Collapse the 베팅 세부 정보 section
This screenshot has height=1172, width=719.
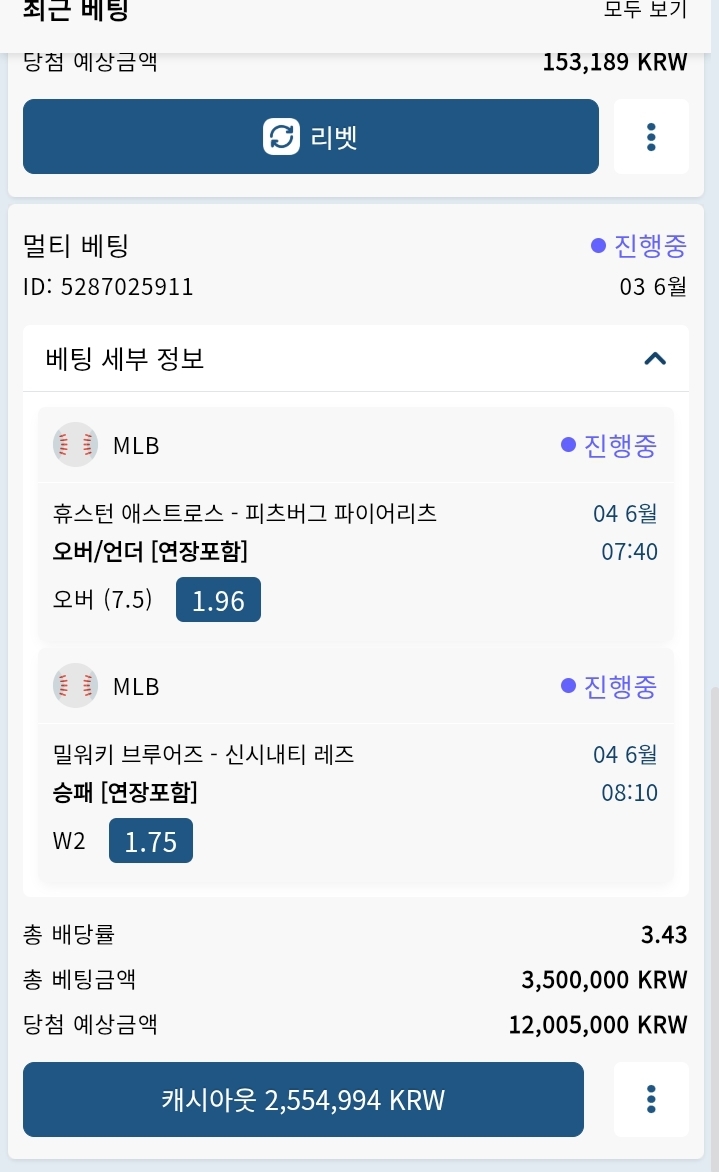click(356, 359)
